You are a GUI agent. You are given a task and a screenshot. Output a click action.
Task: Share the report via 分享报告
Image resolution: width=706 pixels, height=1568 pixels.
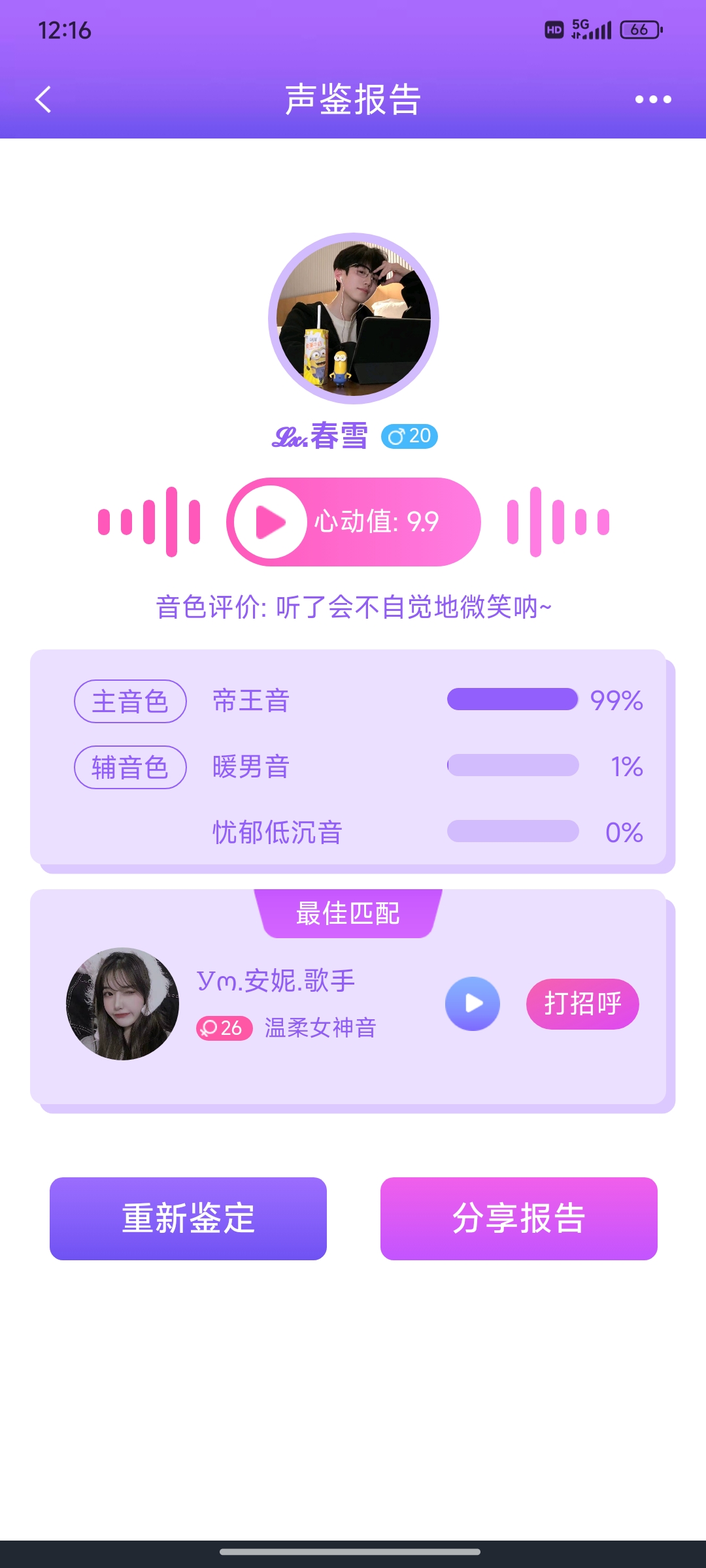pyautogui.click(x=519, y=1218)
